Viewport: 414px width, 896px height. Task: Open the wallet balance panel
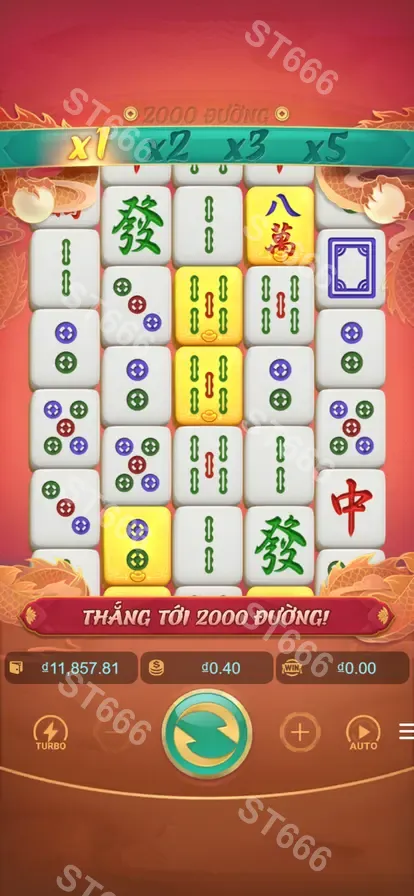pyautogui.click(x=71, y=668)
